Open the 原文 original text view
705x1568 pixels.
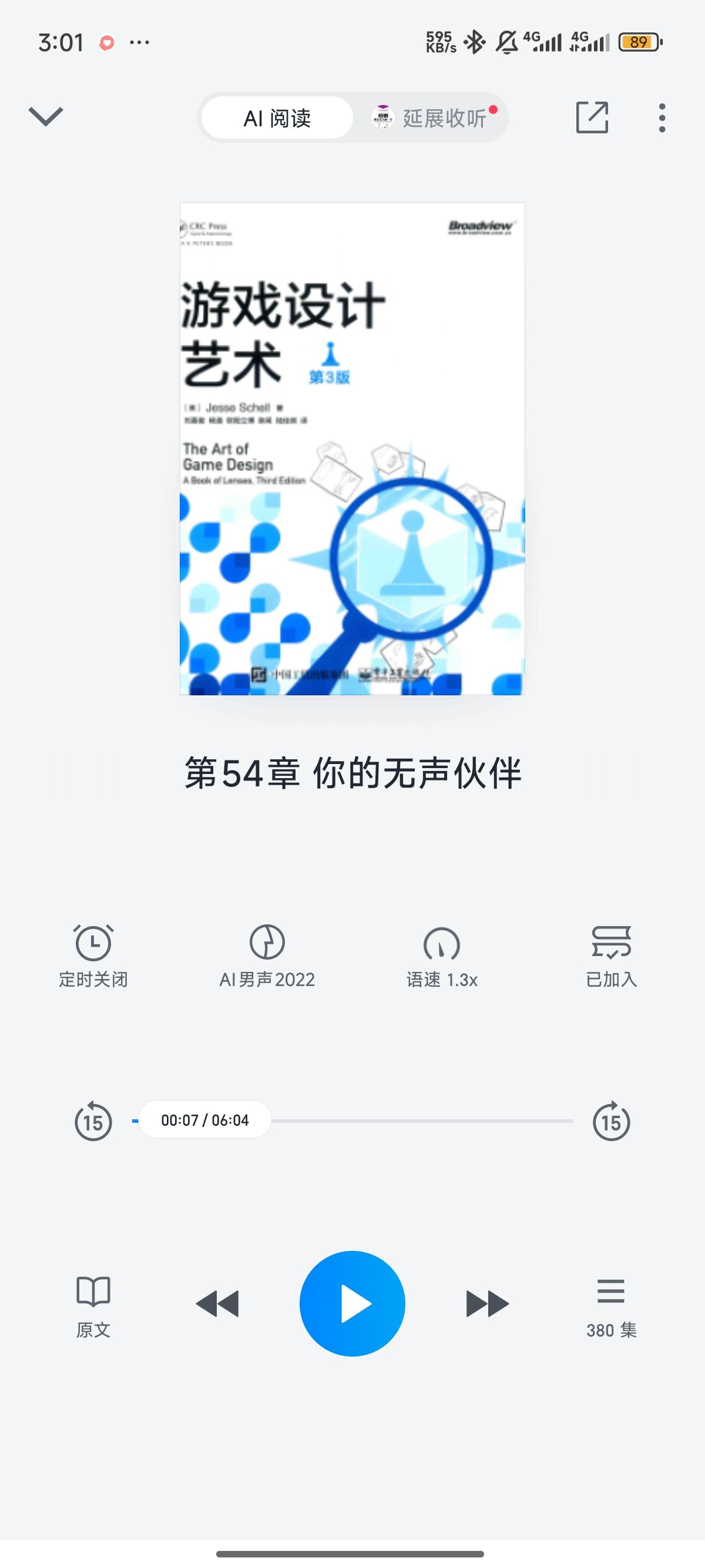pos(93,1303)
